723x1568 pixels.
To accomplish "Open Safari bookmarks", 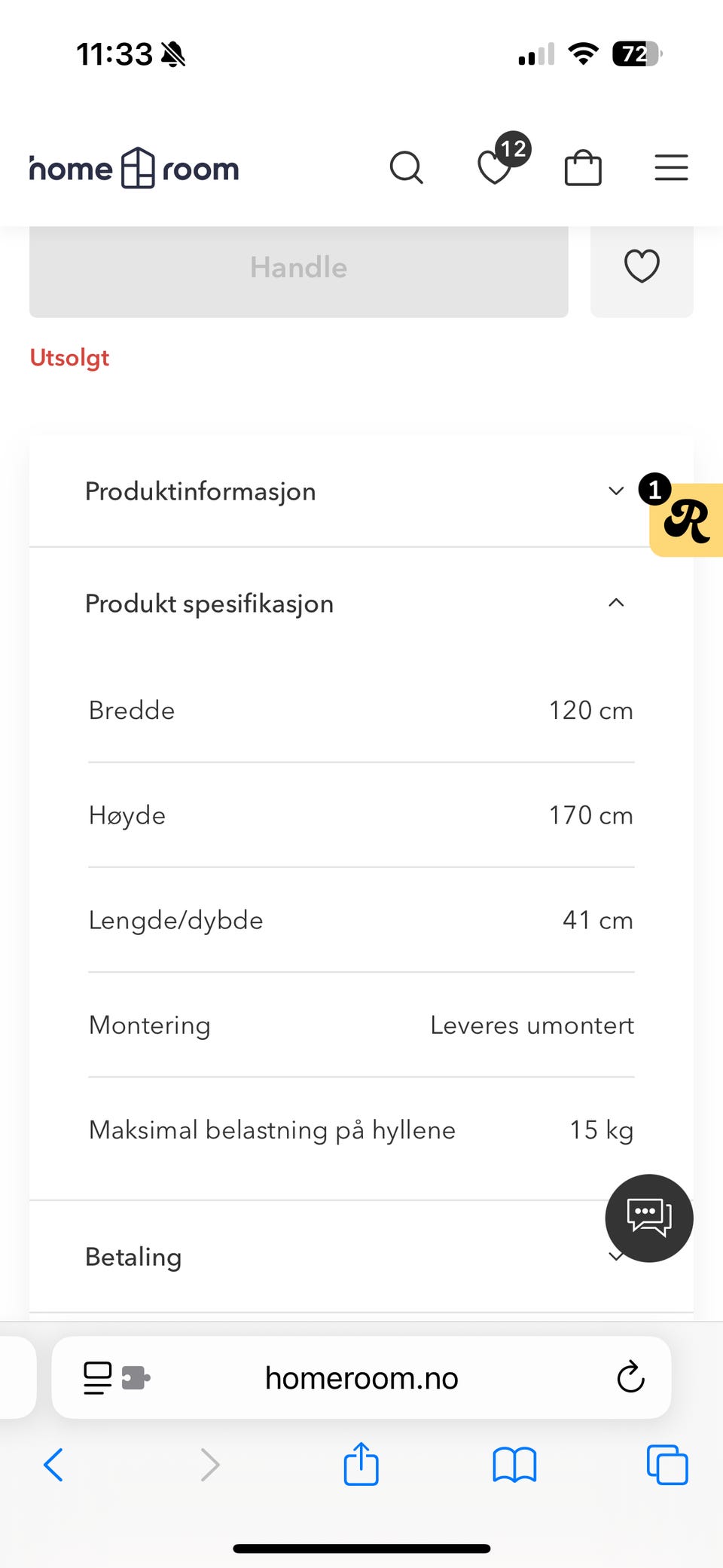I will (514, 1466).
